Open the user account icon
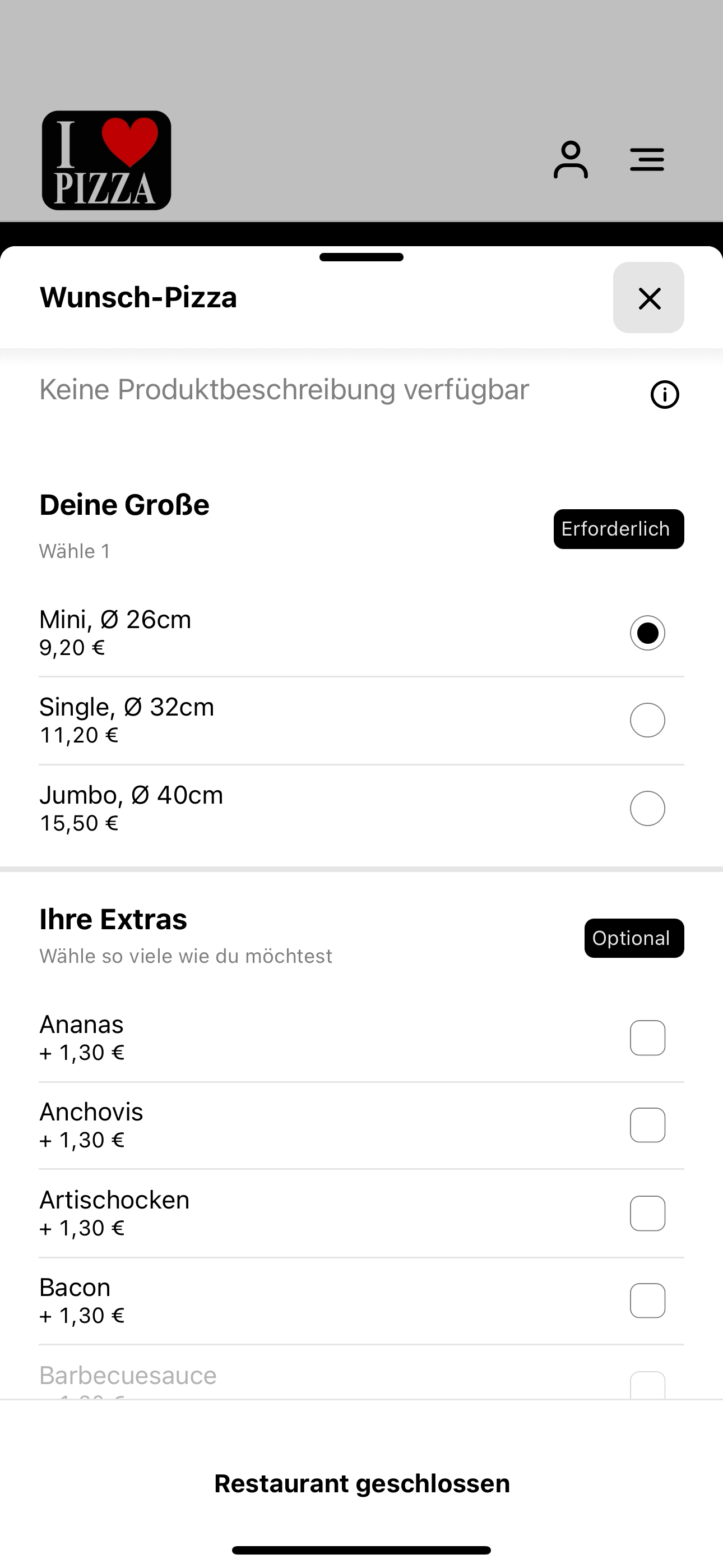This screenshot has width=723, height=1568. tap(570, 160)
